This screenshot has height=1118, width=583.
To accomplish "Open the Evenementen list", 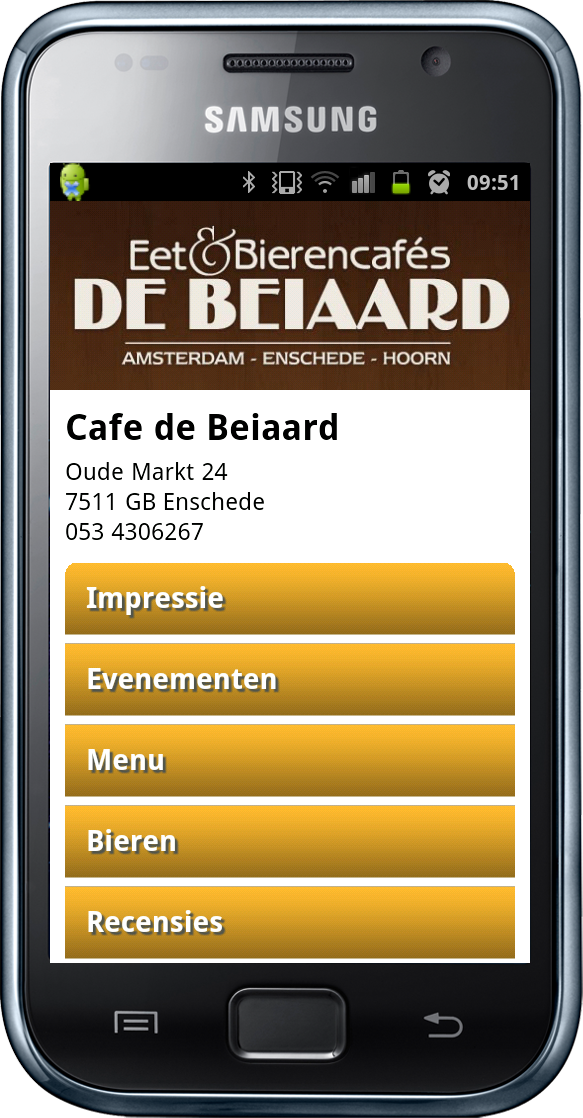I will coord(289,679).
